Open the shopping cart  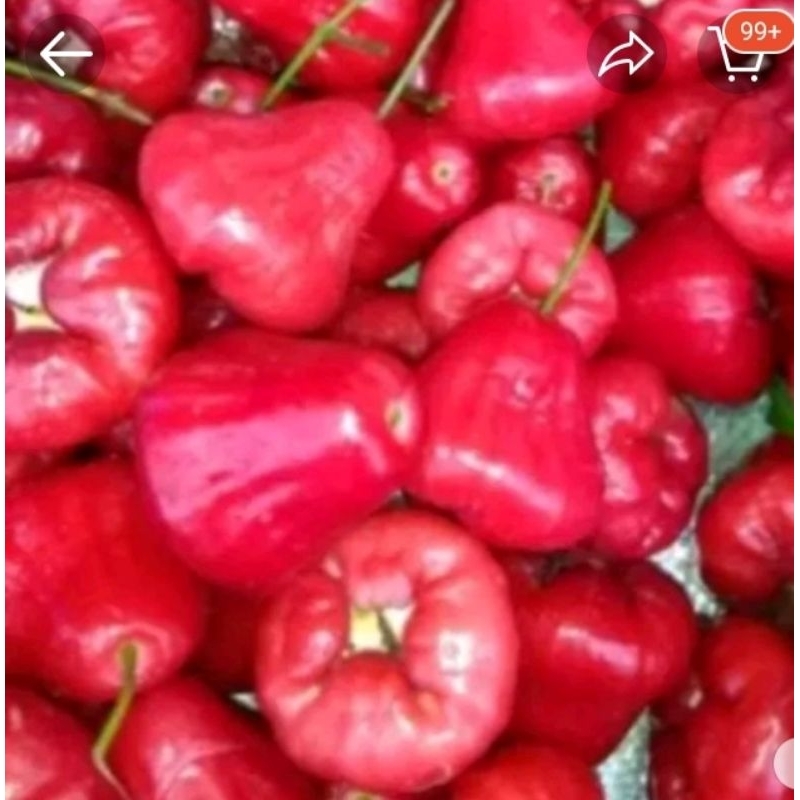[x=737, y=56]
